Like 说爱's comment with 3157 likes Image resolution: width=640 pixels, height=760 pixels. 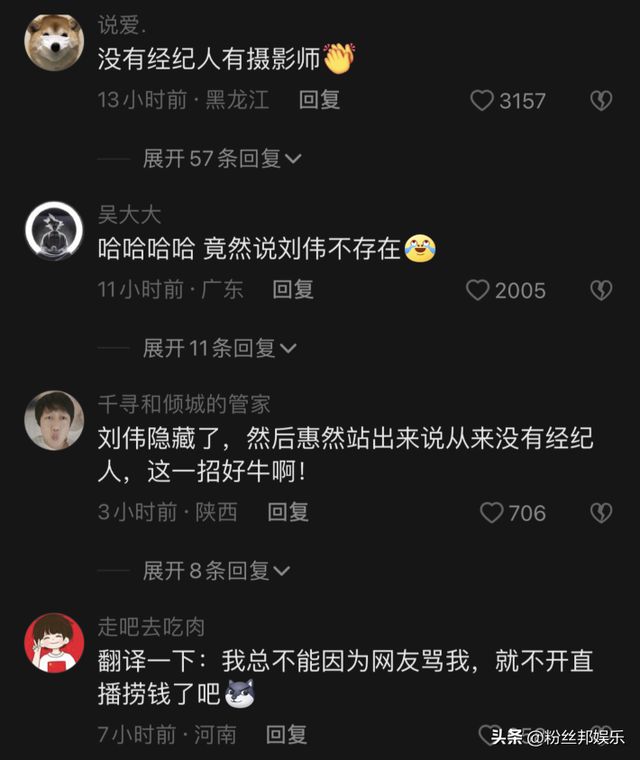483,100
